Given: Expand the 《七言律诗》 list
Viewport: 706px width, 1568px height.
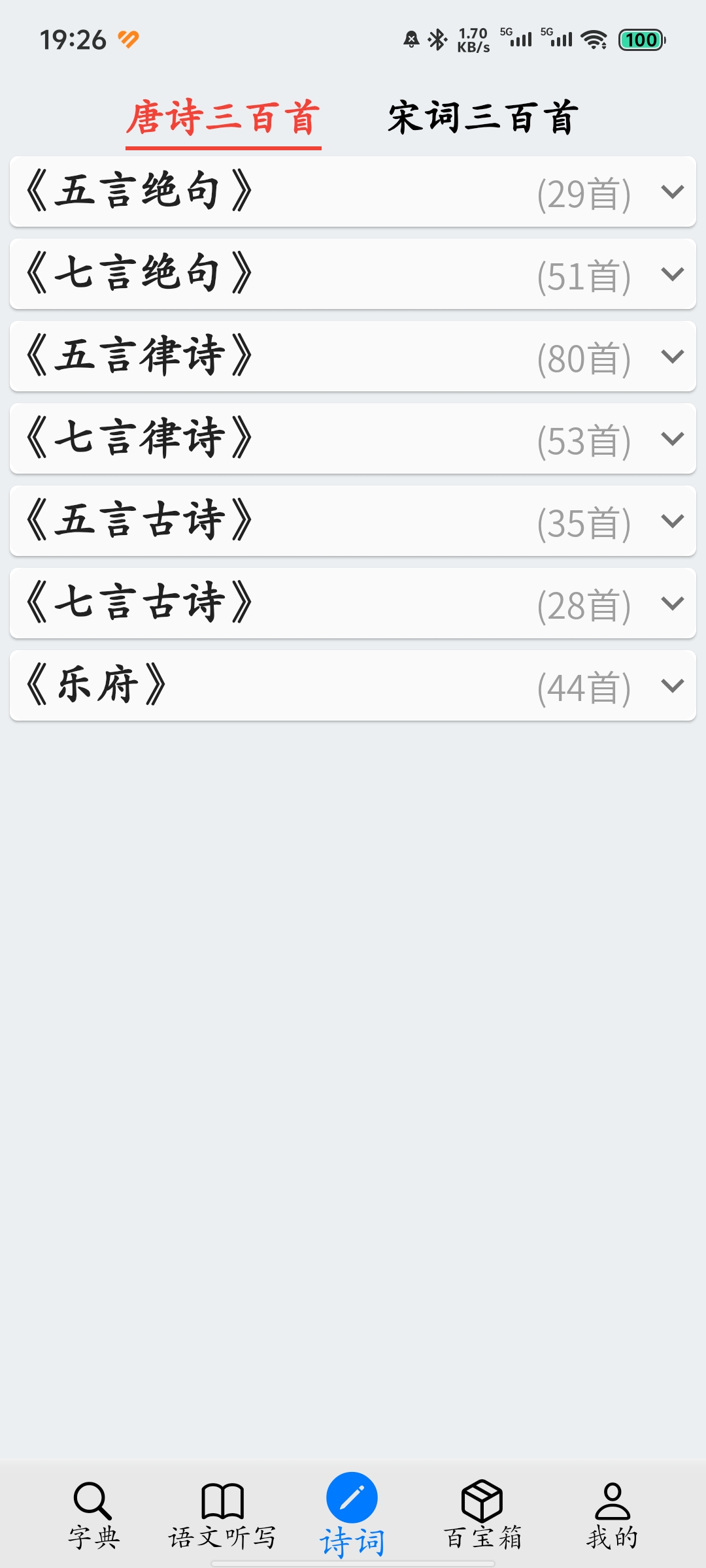Looking at the screenshot, I should (353, 438).
